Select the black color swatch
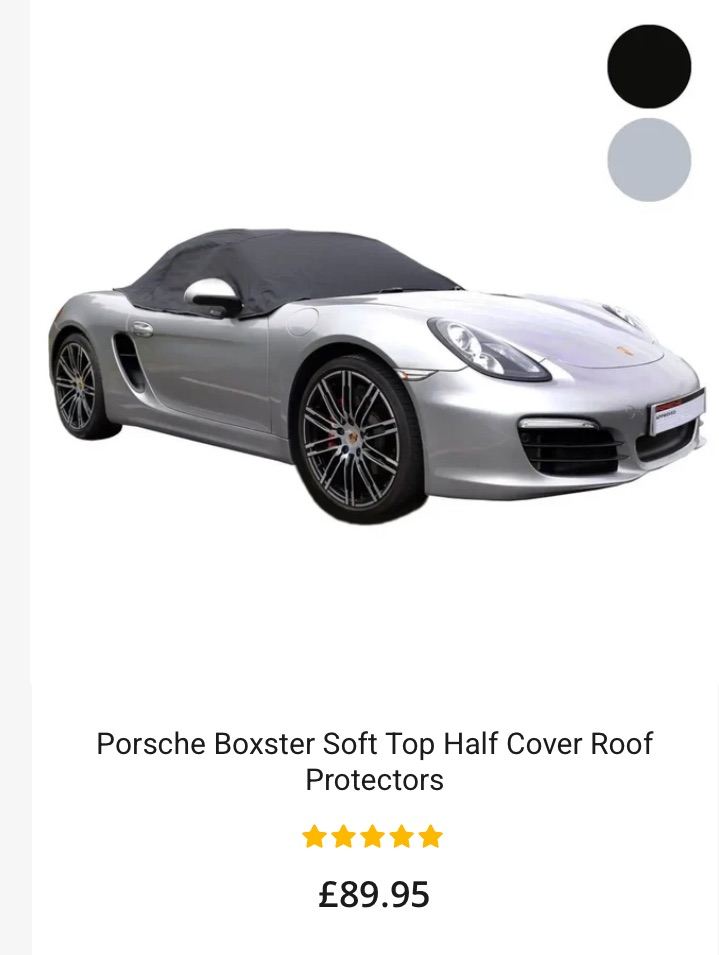The height and width of the screenshot is (955, 719). [x=649, y=66]
